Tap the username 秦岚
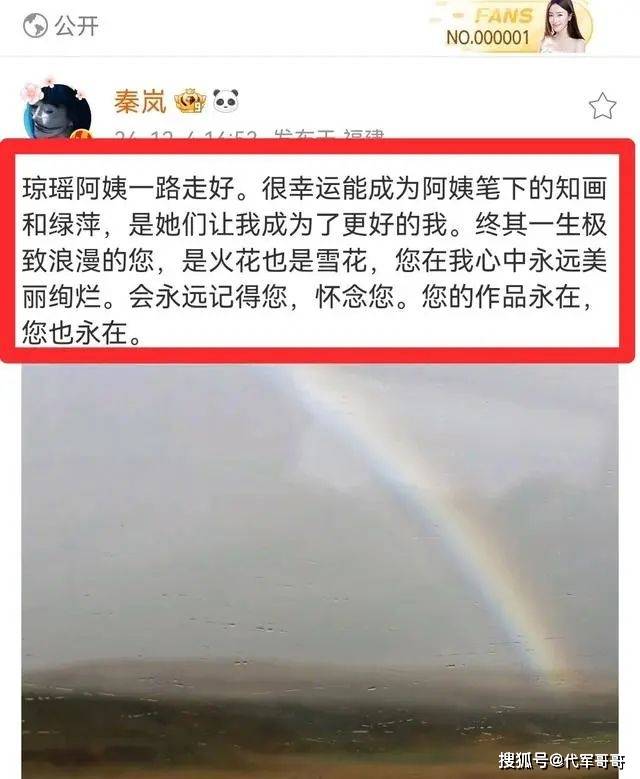This screenshot has width=640, height=779. tap(140, 101)
